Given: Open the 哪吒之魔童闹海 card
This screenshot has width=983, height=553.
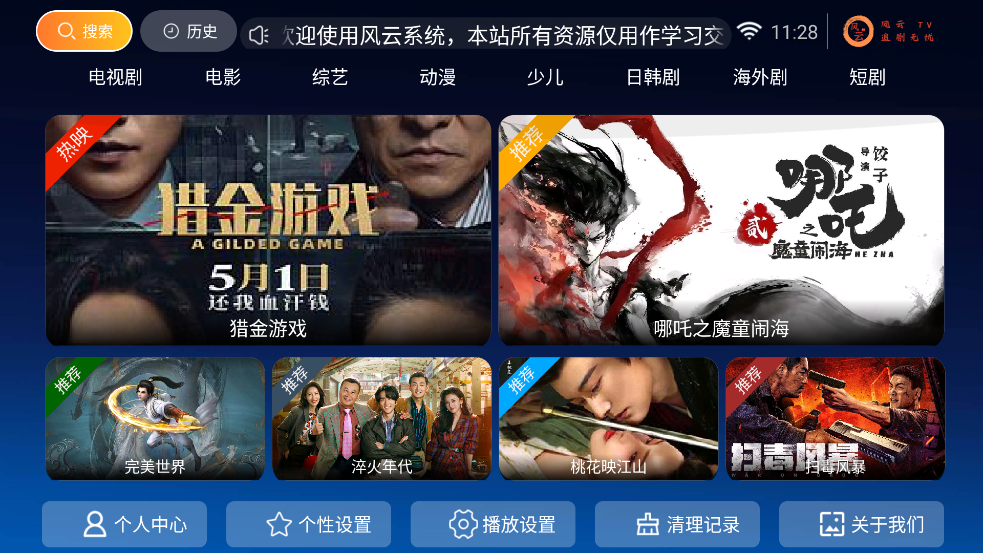Looking at the screenshot, I should click(721, 230).
